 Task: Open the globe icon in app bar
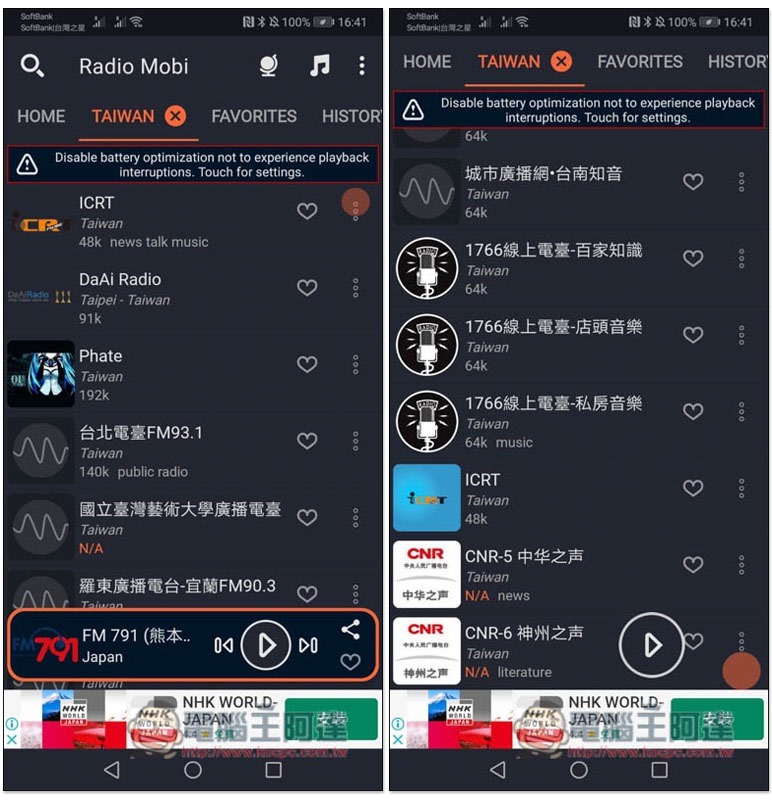pyautogui.click(x=268, y=67)
